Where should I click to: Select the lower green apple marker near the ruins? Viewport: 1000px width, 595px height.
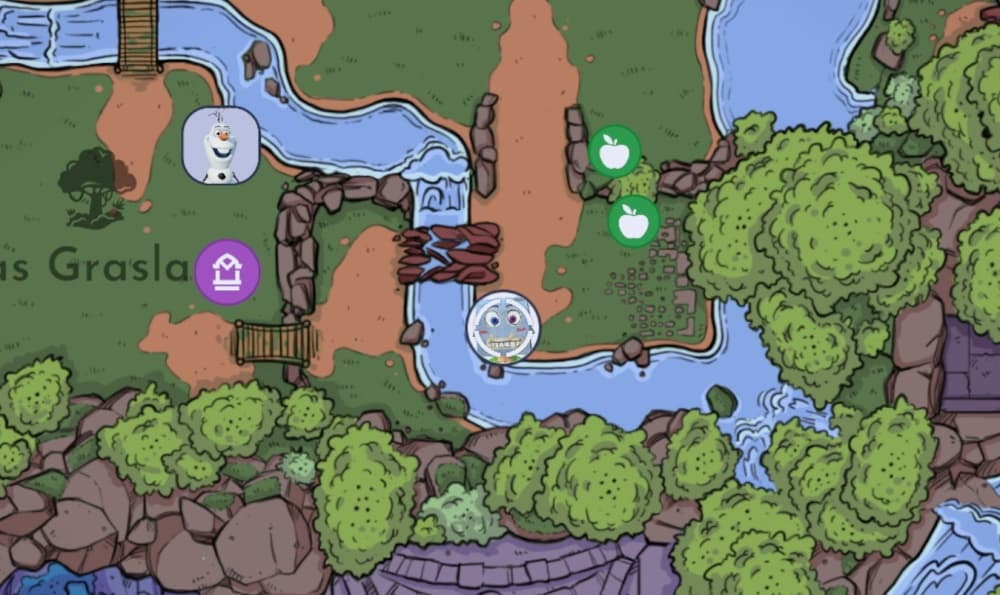(x=634, y=221)
